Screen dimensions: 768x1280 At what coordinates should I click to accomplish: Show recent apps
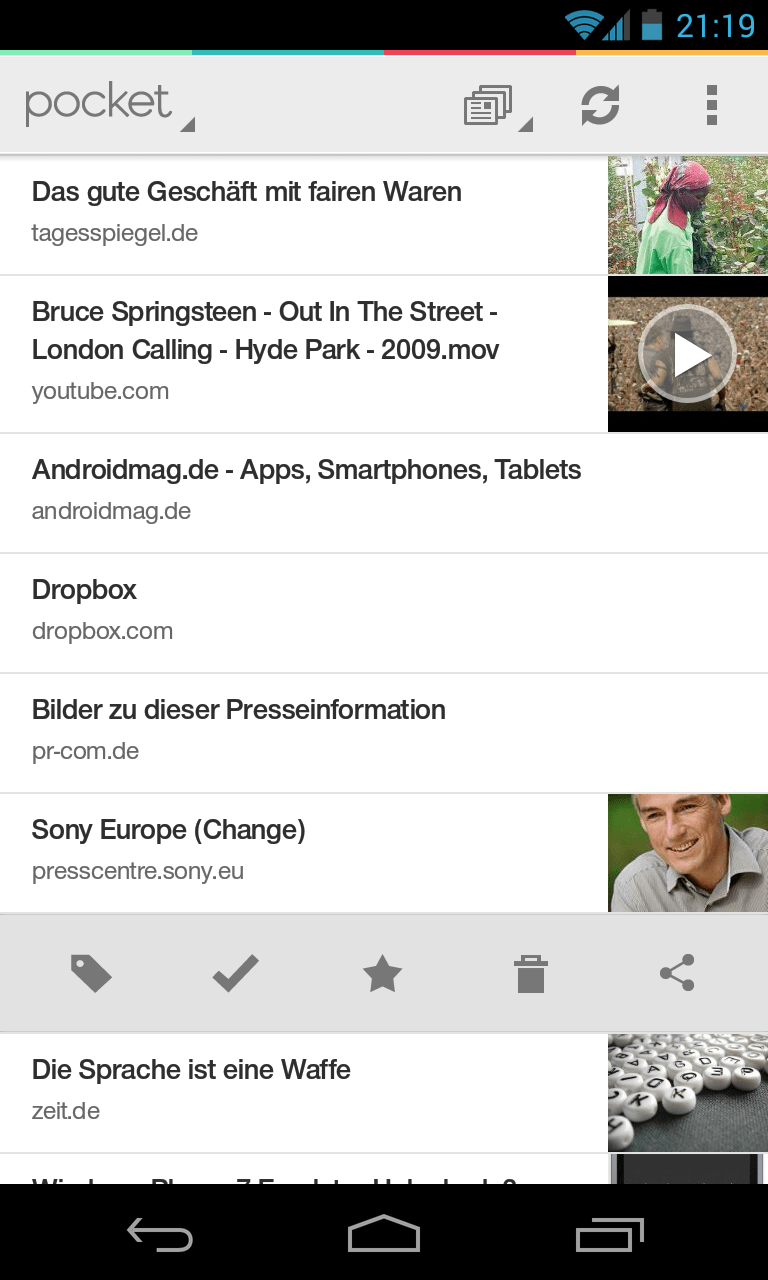point(610,1235)
